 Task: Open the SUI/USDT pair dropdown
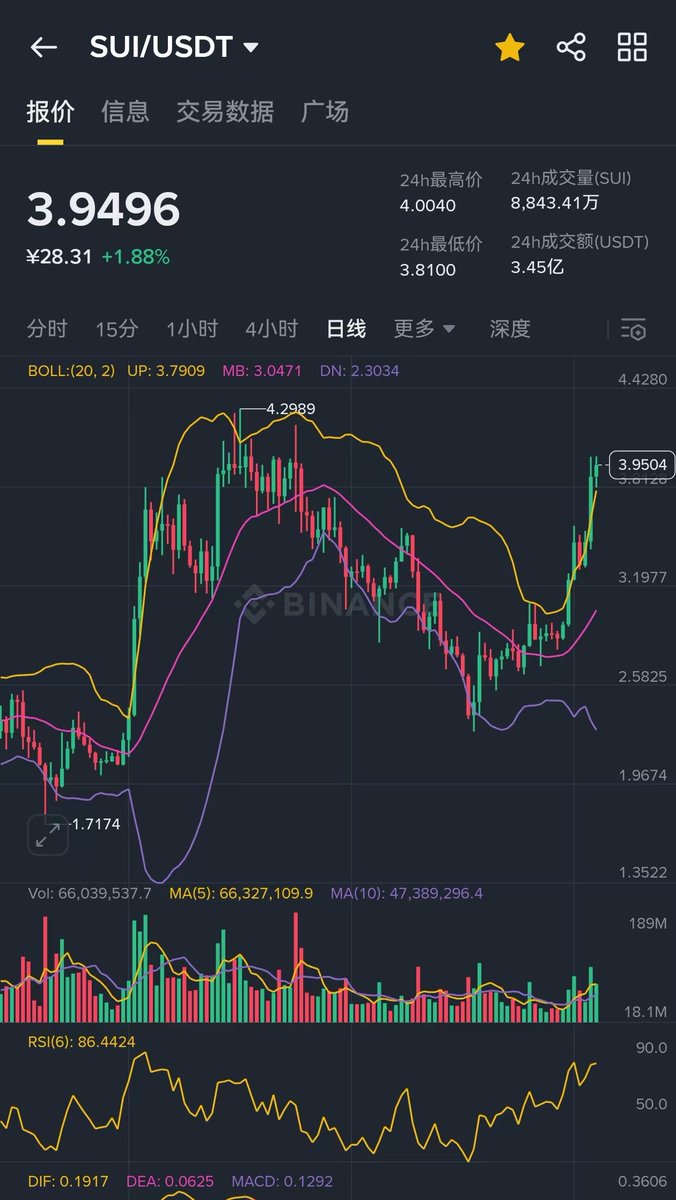[x=174, y=47]
